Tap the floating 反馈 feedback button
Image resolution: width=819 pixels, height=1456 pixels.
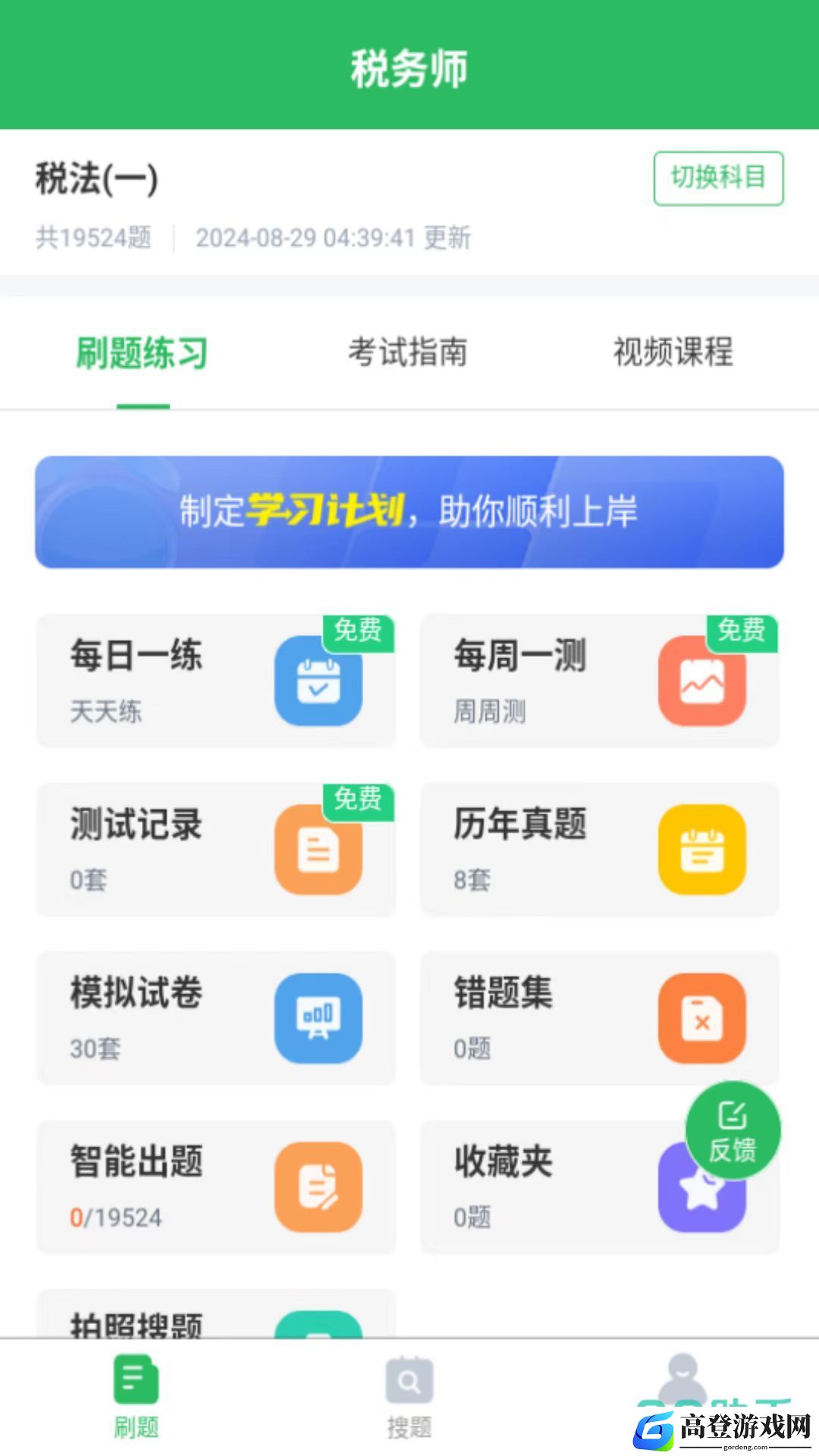click(x=733, y=1131)
